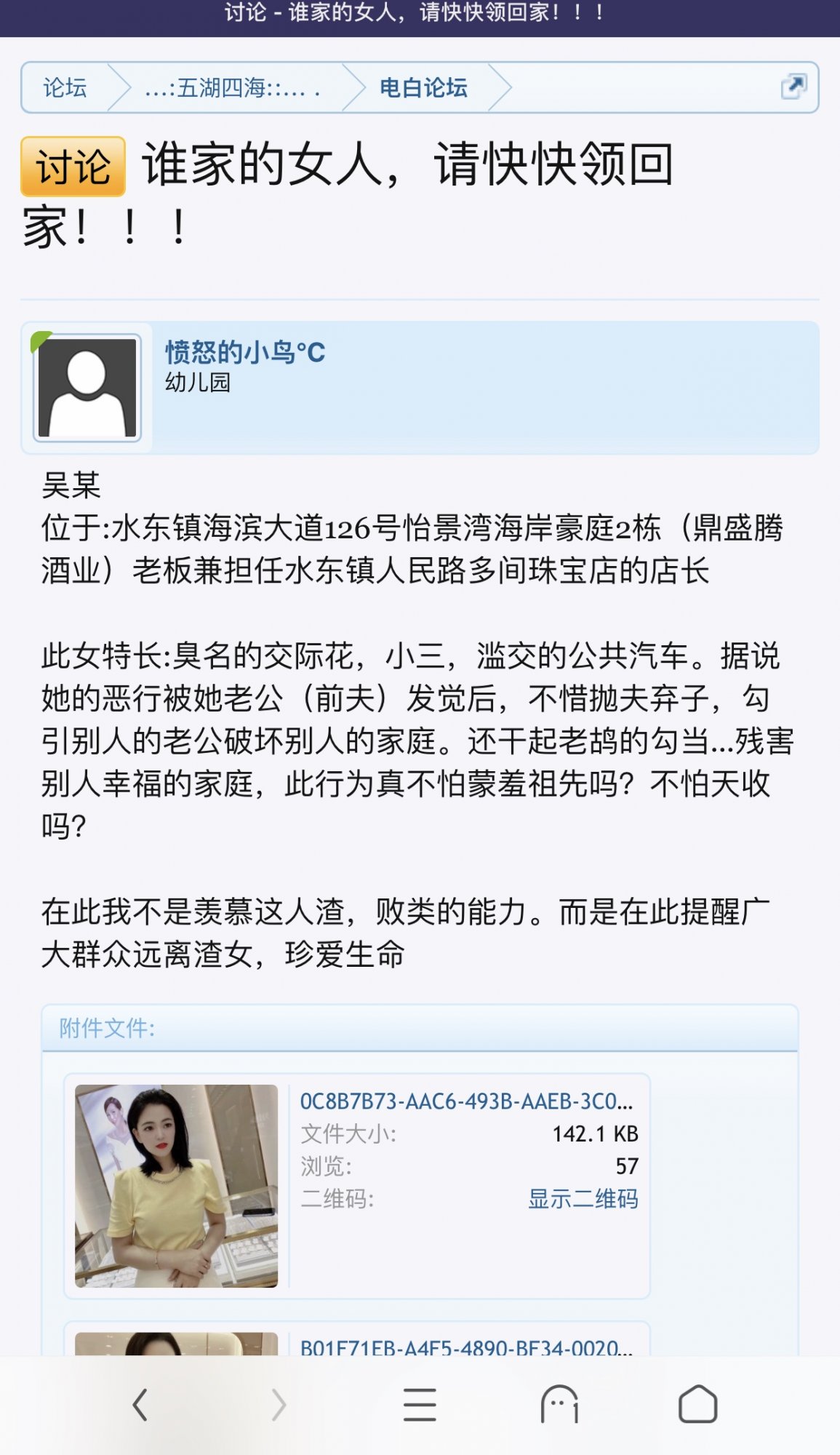Open the 电白论坛 breadcrumb
Screen dimensions: 840x1455
423,88
